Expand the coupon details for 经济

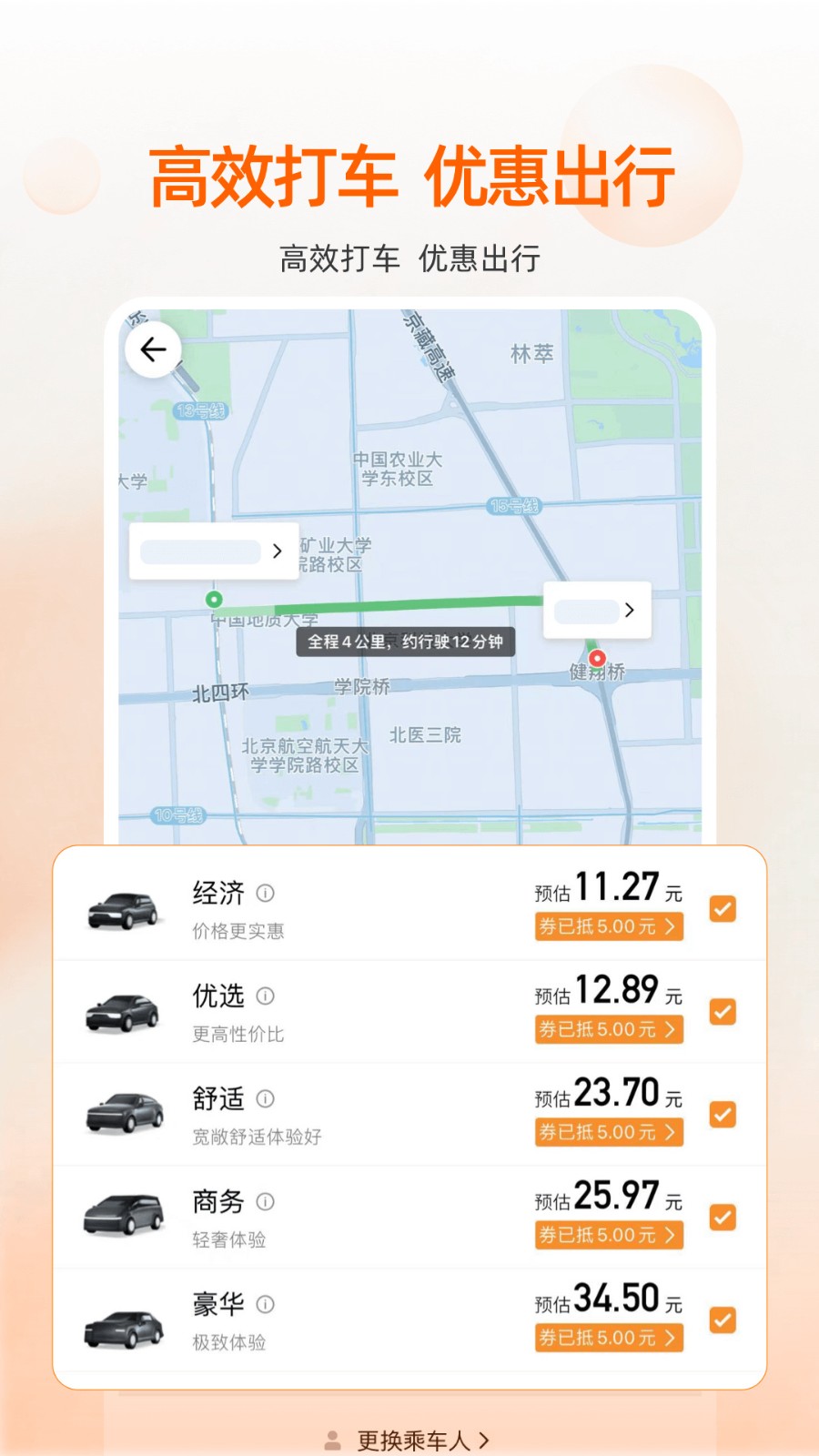608,927
